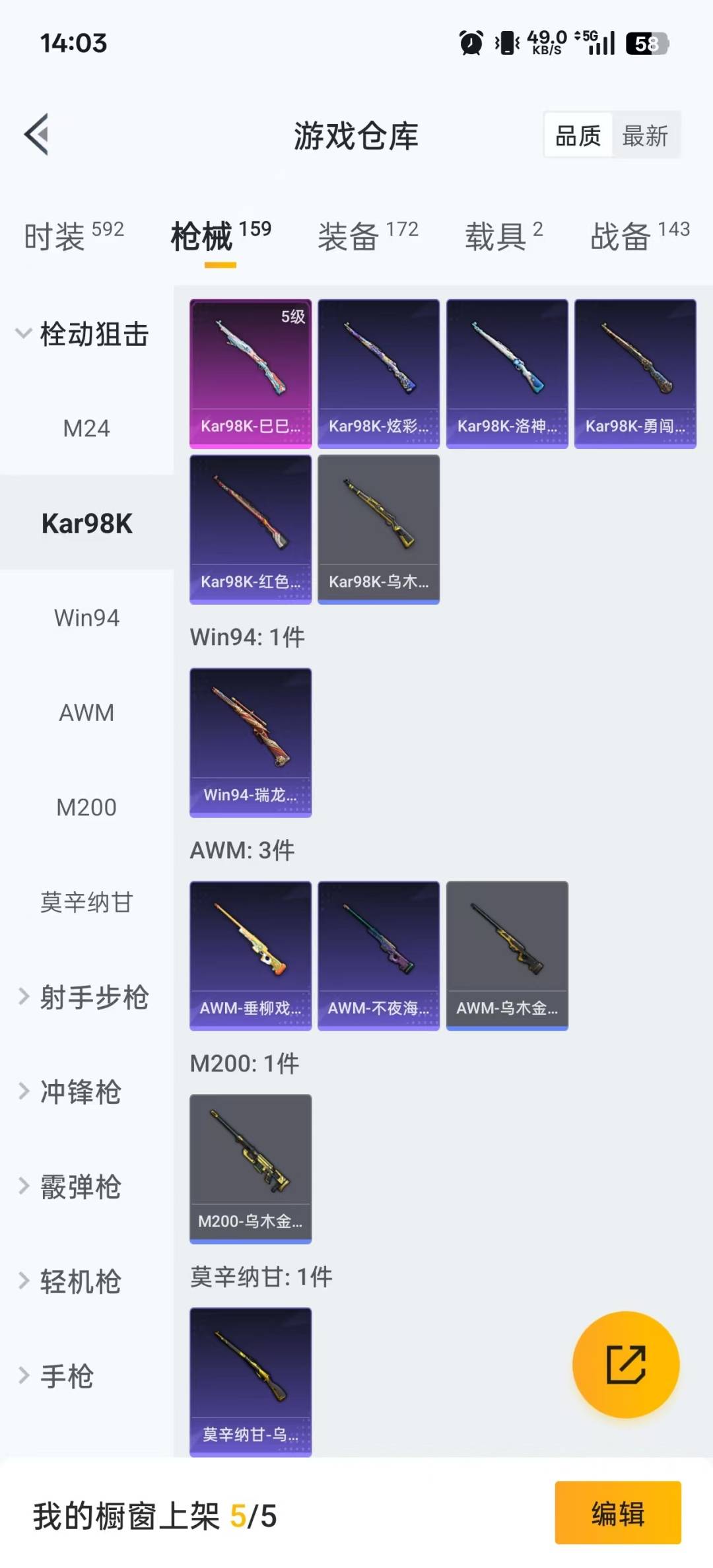Select the Kar98K-炫彩 skin thumbnail
This screenshot has width=713, height=1568.
point(378,373)
